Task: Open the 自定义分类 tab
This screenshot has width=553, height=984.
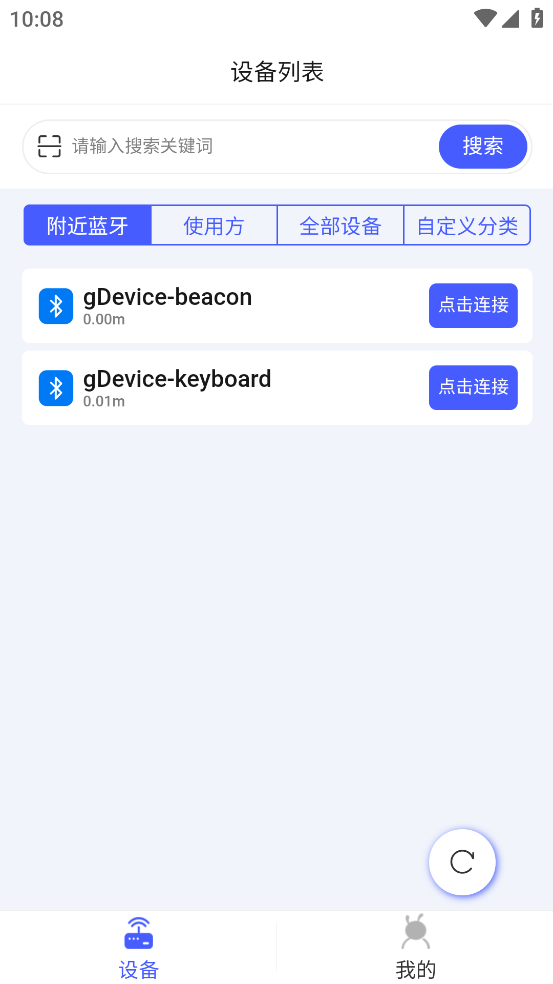Action: [467, 225]
